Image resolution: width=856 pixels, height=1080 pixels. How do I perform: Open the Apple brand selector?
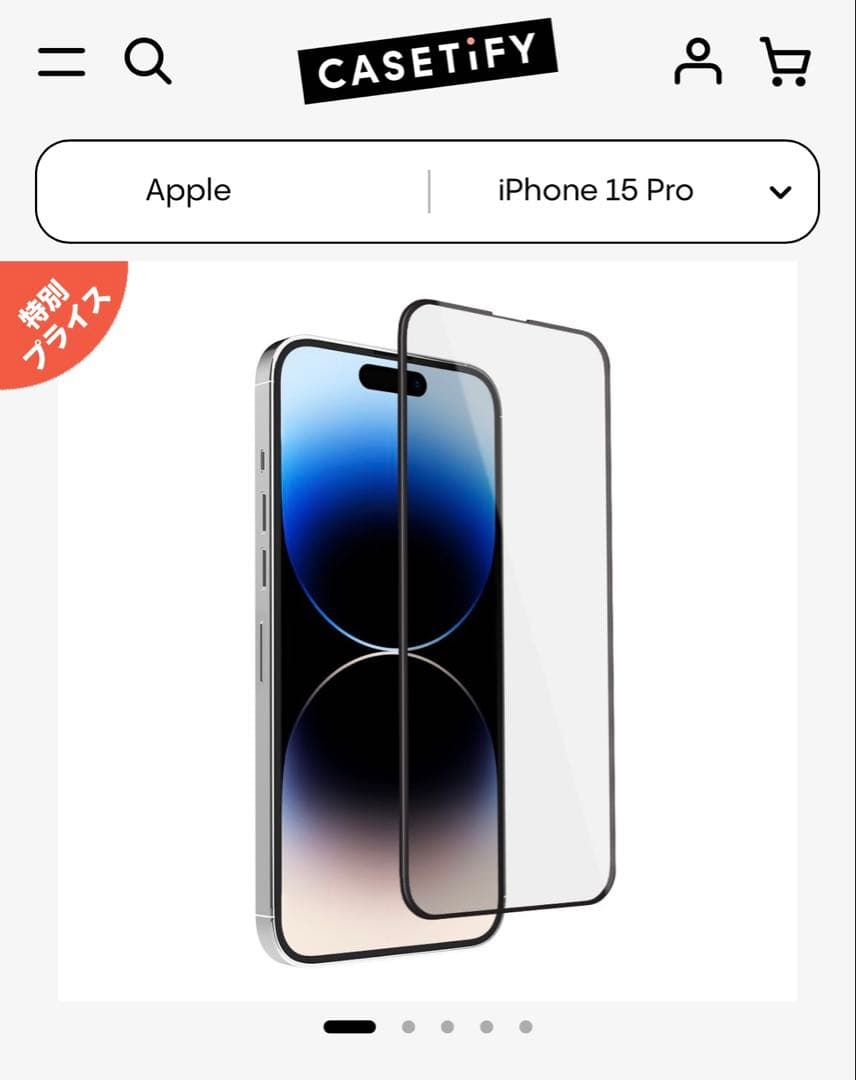188,190
